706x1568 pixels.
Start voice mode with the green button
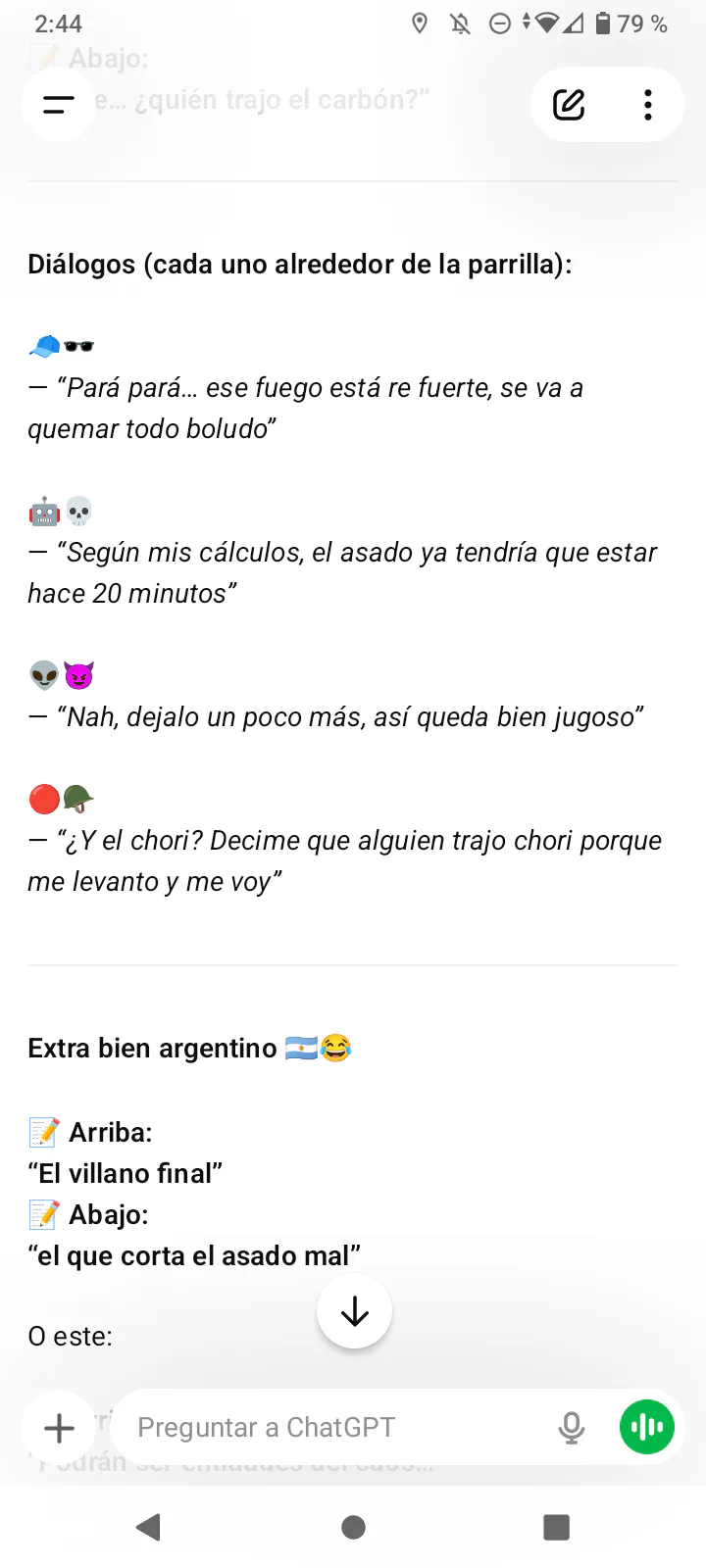[647, 1428]
